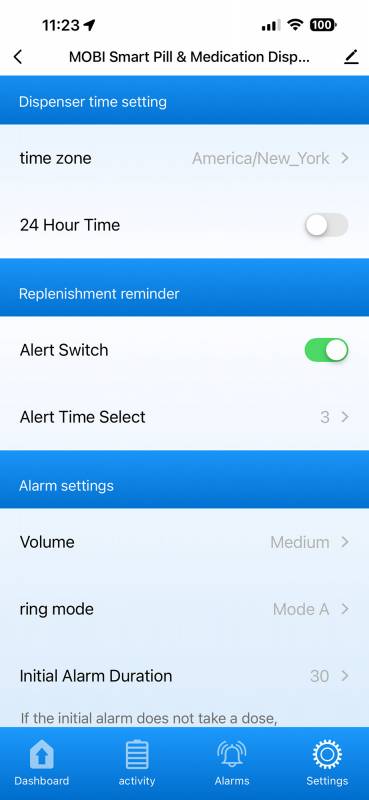The width and height of the screenshot is (369, 800).
Task: Open Alert Time Select
Action: point(184,417)
